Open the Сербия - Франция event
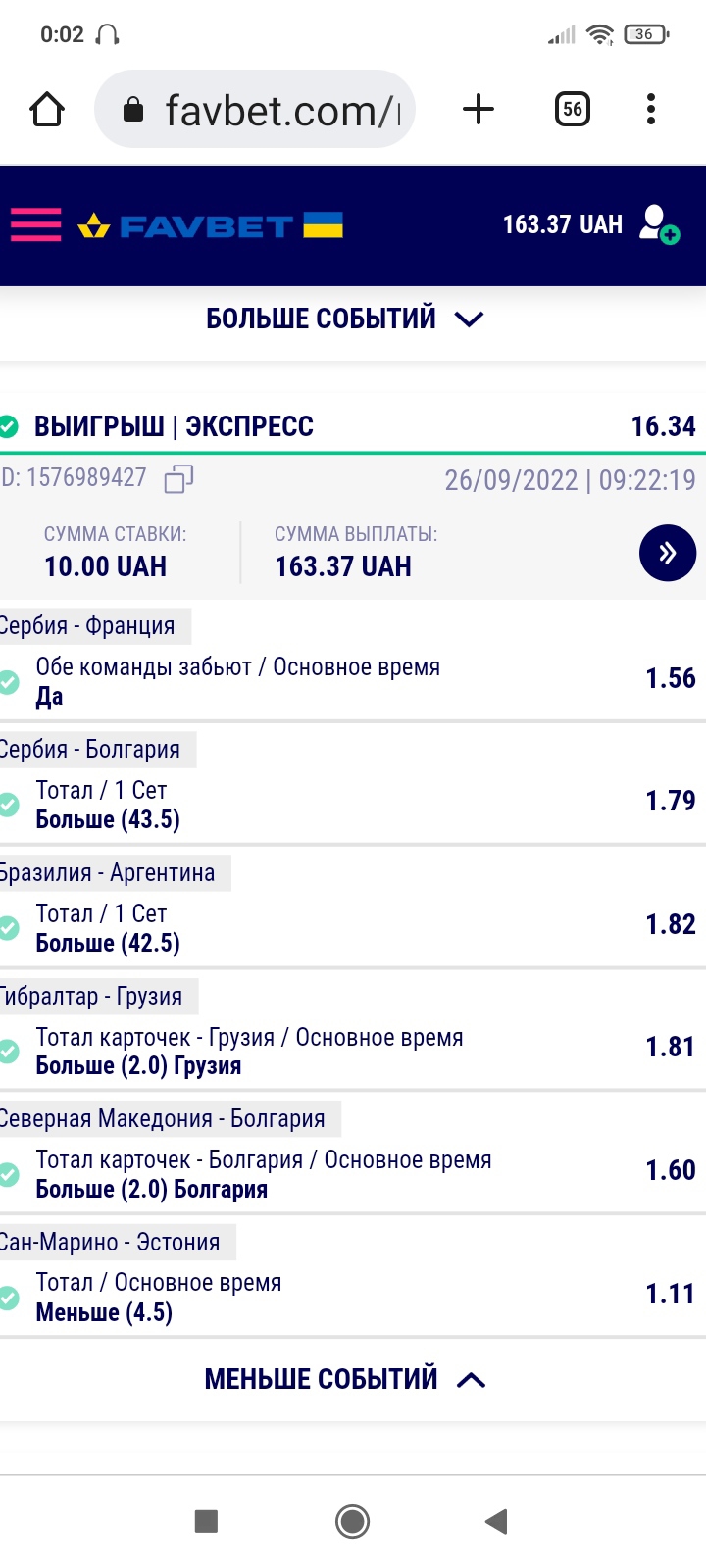Viewport: 706px width, 1568px height. [88, 626]
